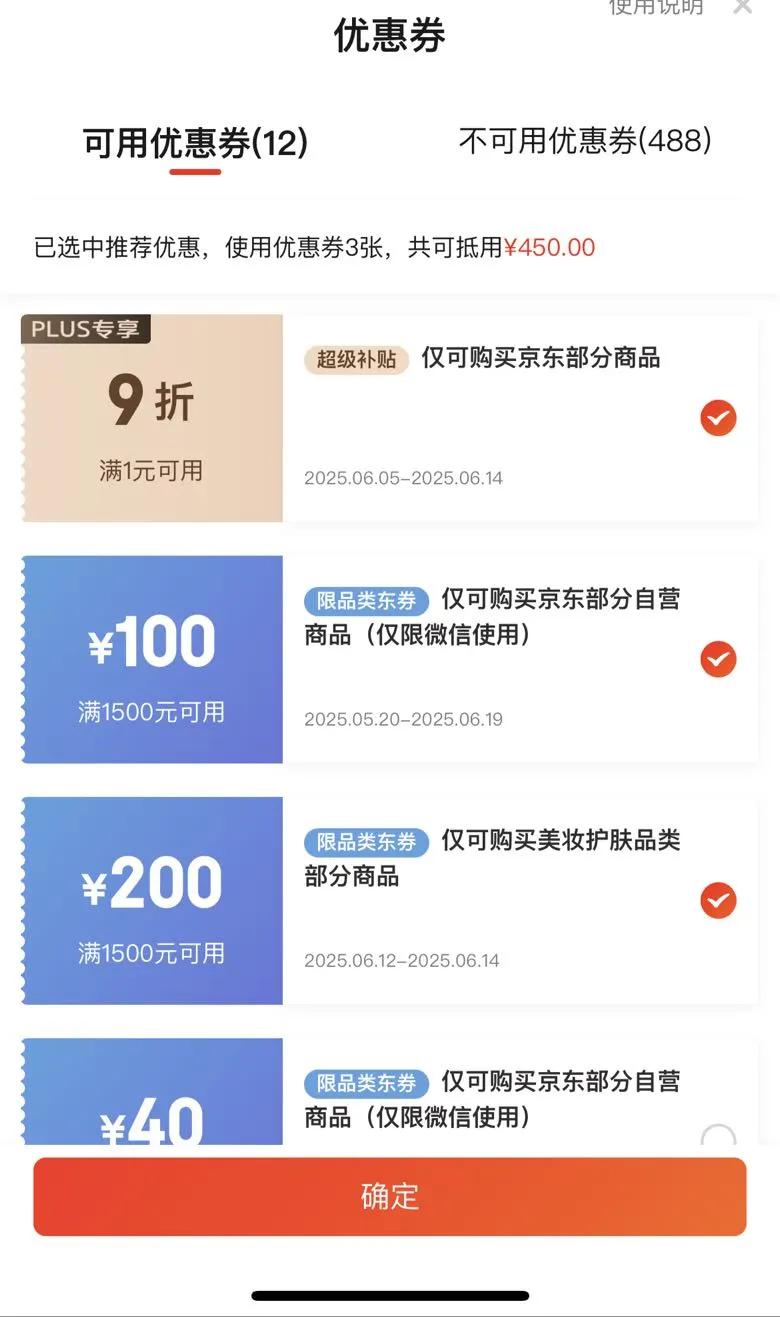
Task: Select the ¥40 京东自营 coupon
Action: click(x=718, y=1136)
